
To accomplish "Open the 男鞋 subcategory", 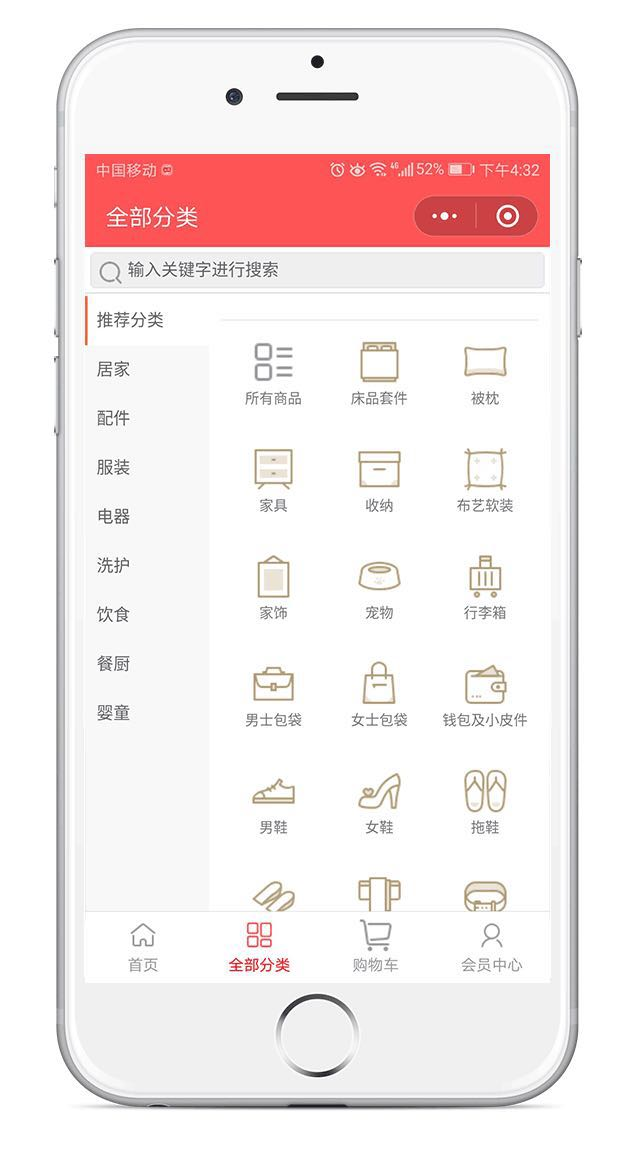I will (x=273, y=801).
